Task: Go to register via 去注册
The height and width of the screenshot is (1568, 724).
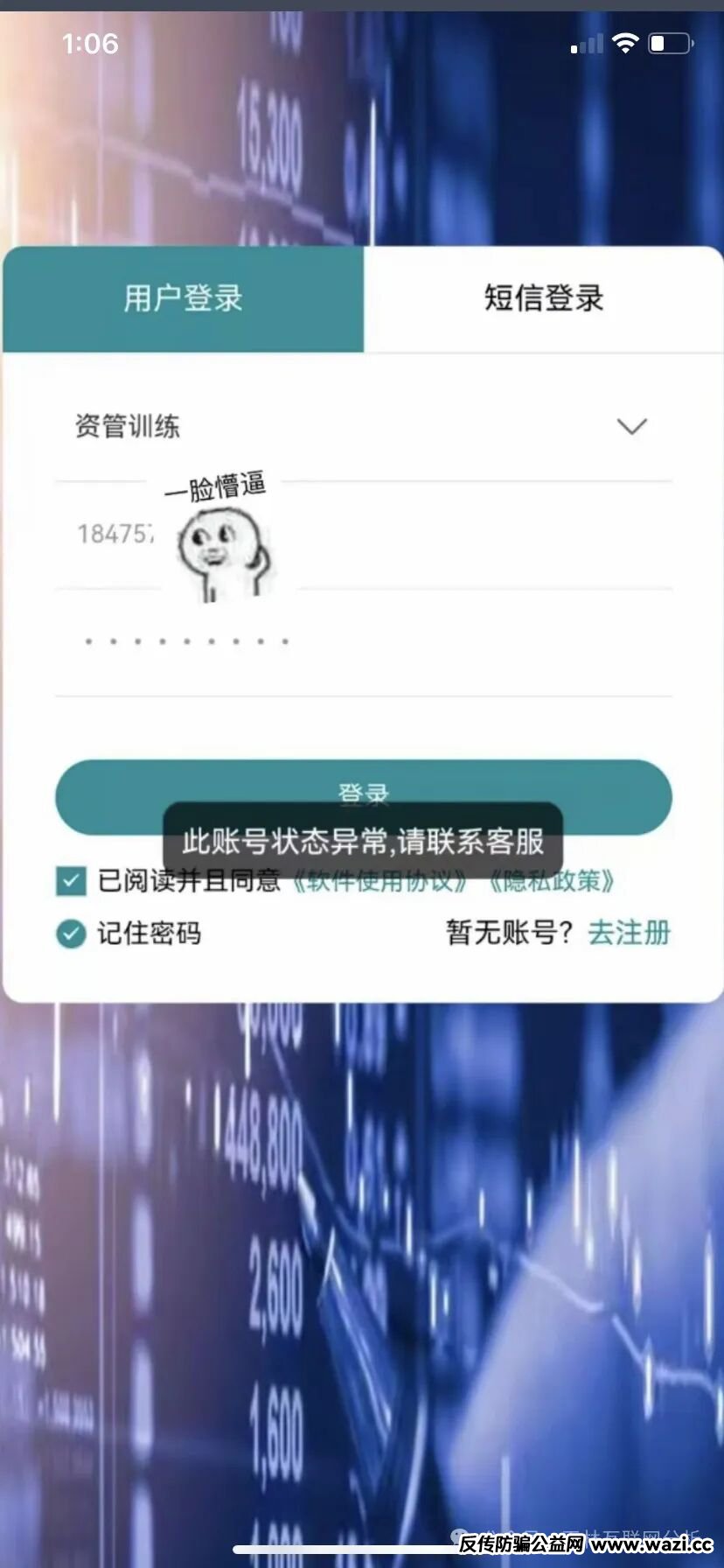Action: 629,933
